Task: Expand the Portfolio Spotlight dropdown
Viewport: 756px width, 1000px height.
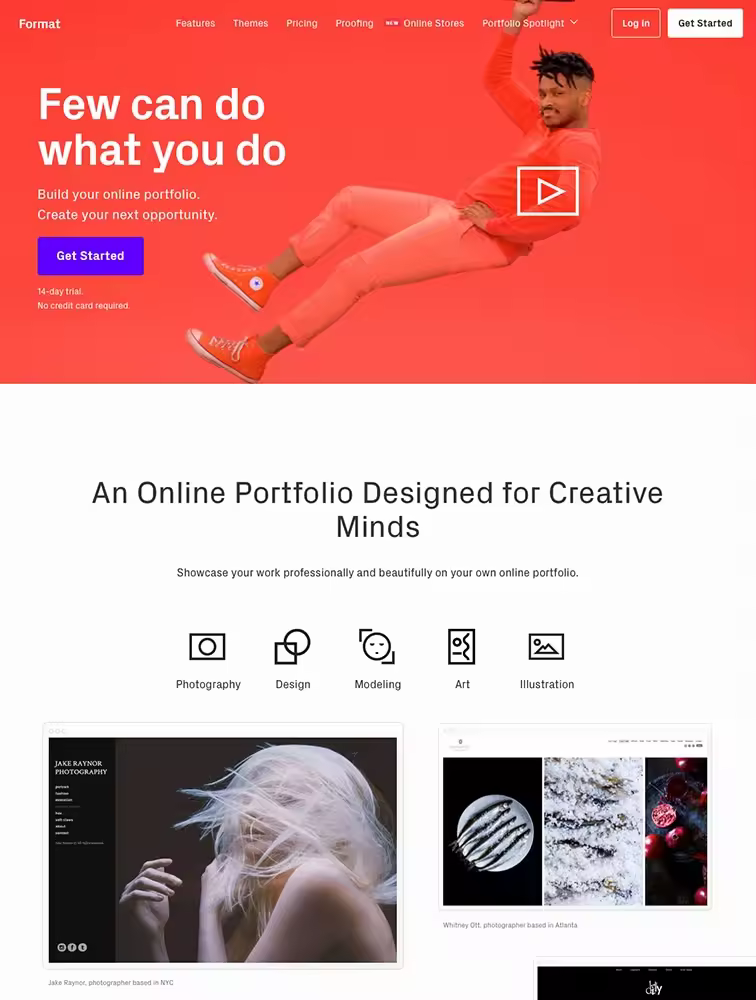Action: pos(530,23)
